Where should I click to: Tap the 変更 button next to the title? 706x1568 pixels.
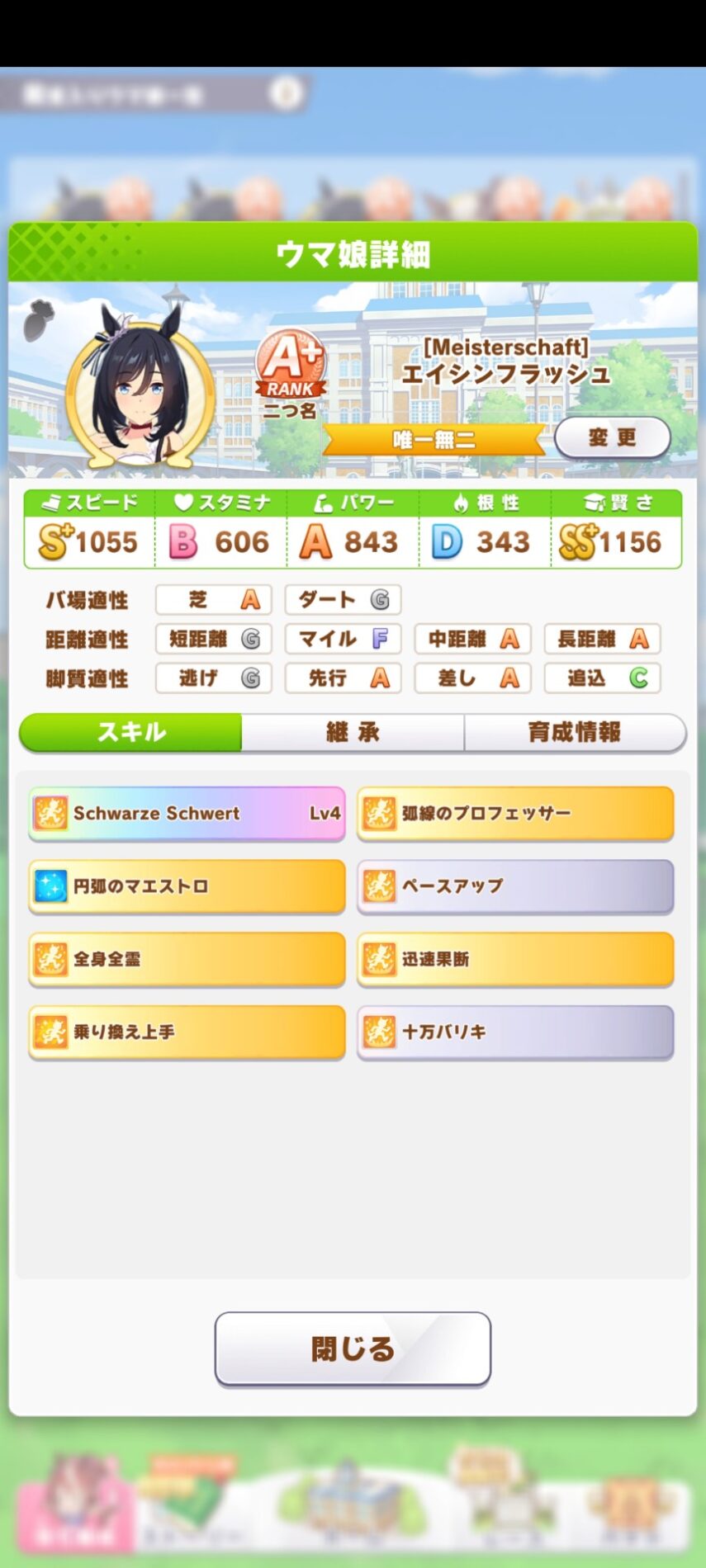point(612,437)
